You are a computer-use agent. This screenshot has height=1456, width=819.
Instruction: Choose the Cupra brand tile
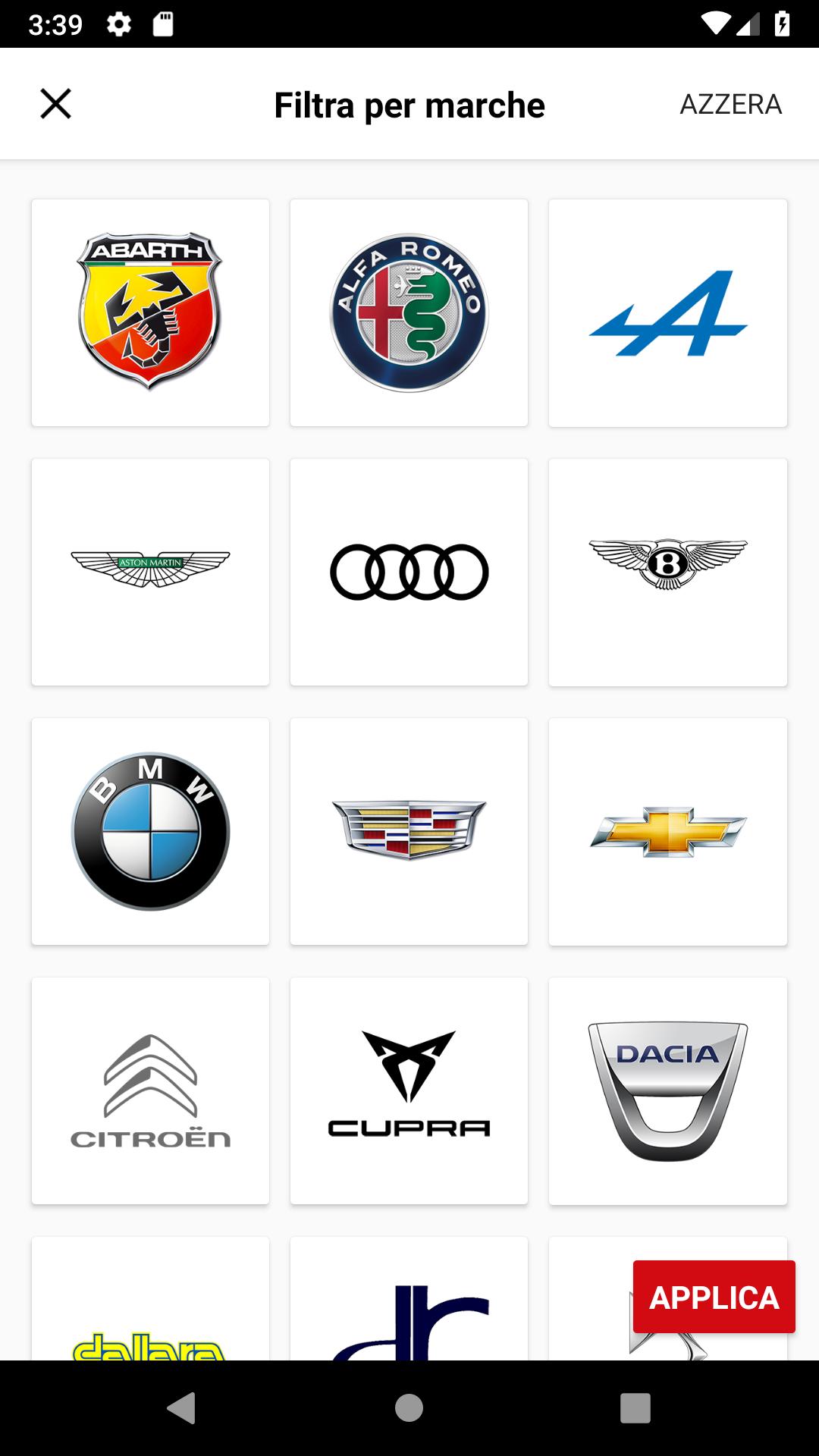(x=409, y=1090)
